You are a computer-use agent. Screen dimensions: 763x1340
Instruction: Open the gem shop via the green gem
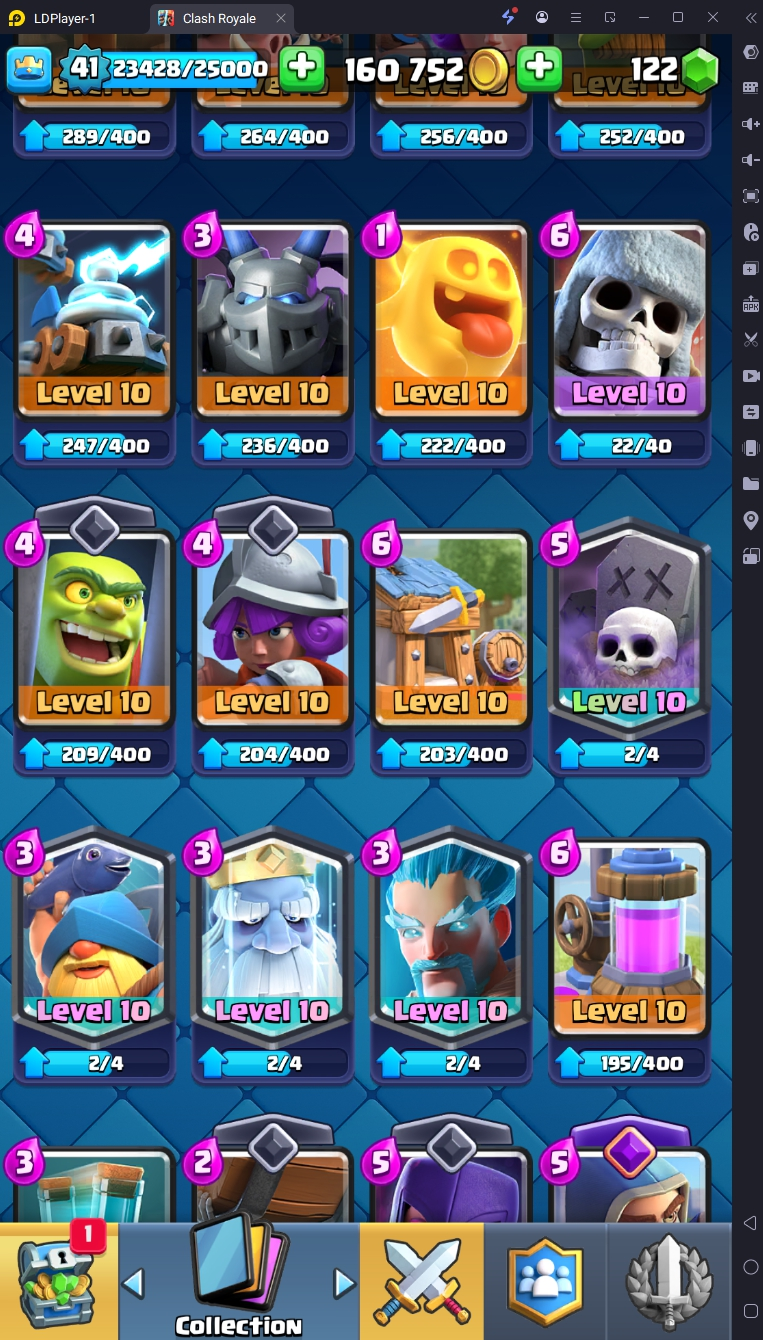point(699,70)
